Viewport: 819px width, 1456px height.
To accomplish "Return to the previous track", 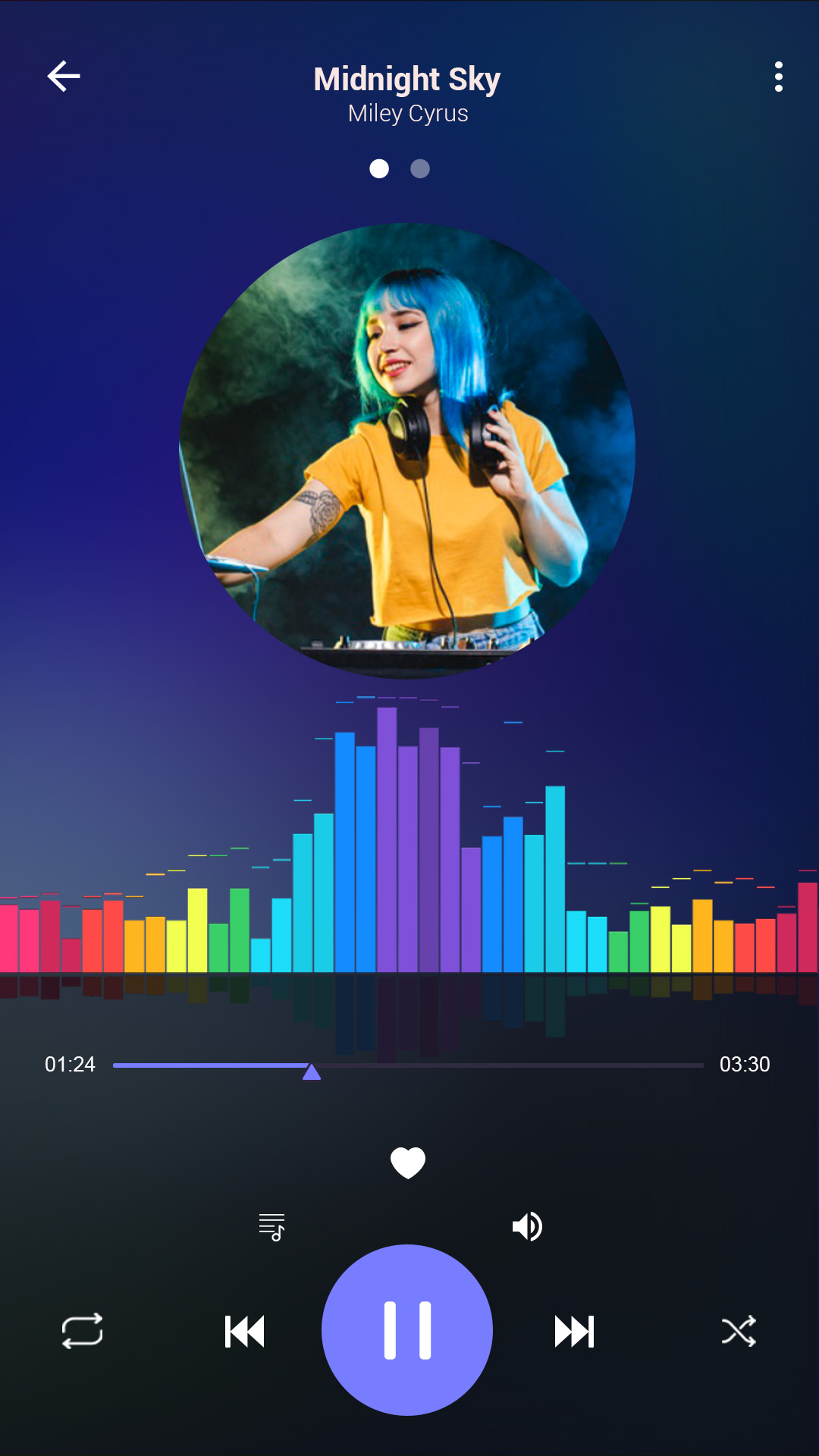I will pos(244,1332).
